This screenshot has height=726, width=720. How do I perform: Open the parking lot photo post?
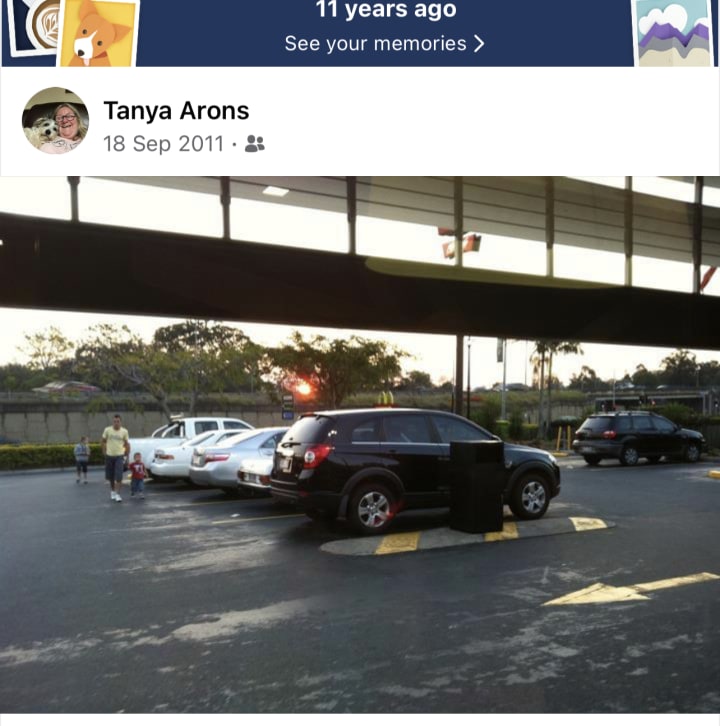coord(360,445)
